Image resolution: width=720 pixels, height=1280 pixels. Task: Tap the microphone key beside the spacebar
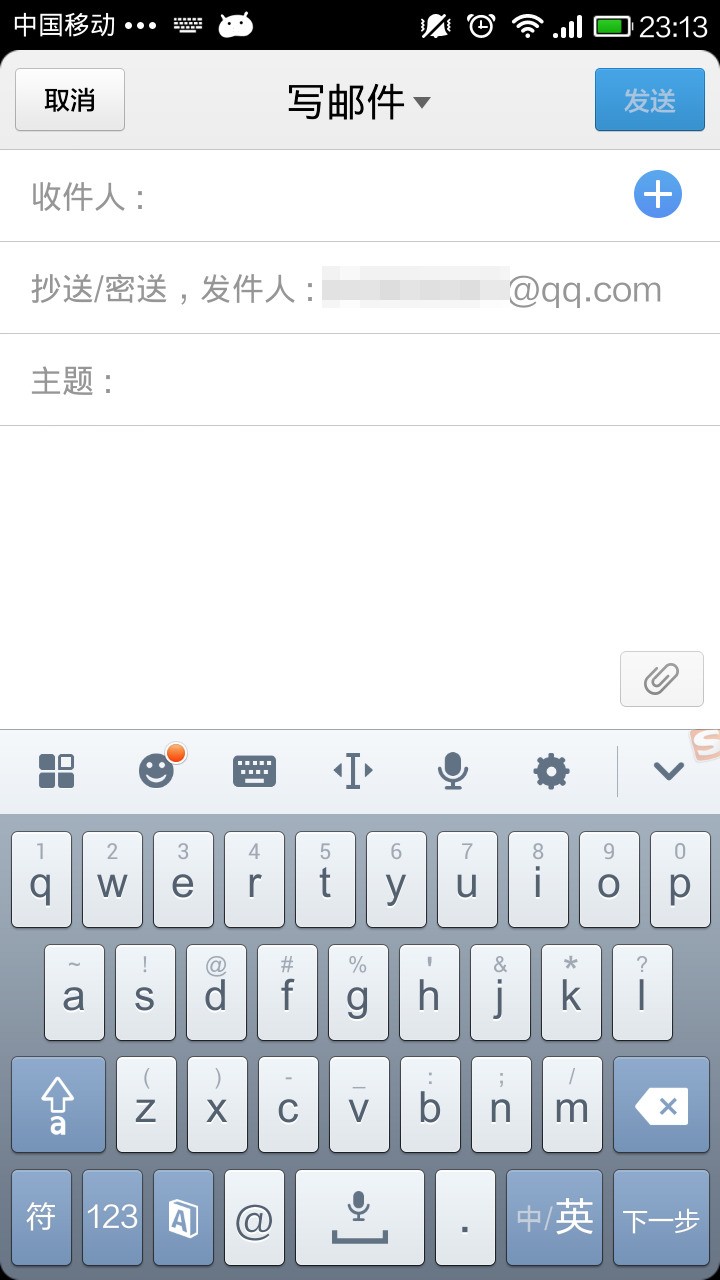(360, 1218)
